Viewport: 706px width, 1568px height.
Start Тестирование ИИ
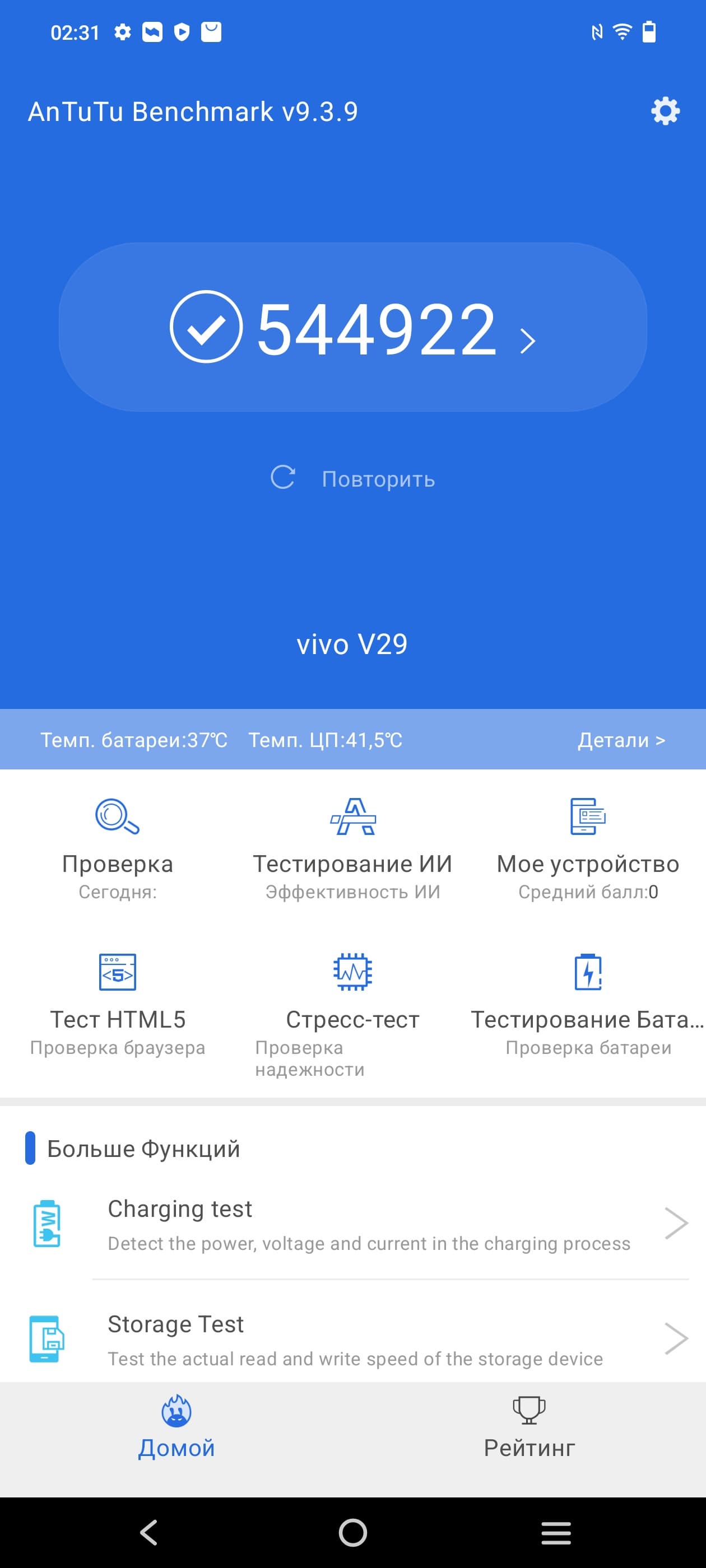(352, 847)
